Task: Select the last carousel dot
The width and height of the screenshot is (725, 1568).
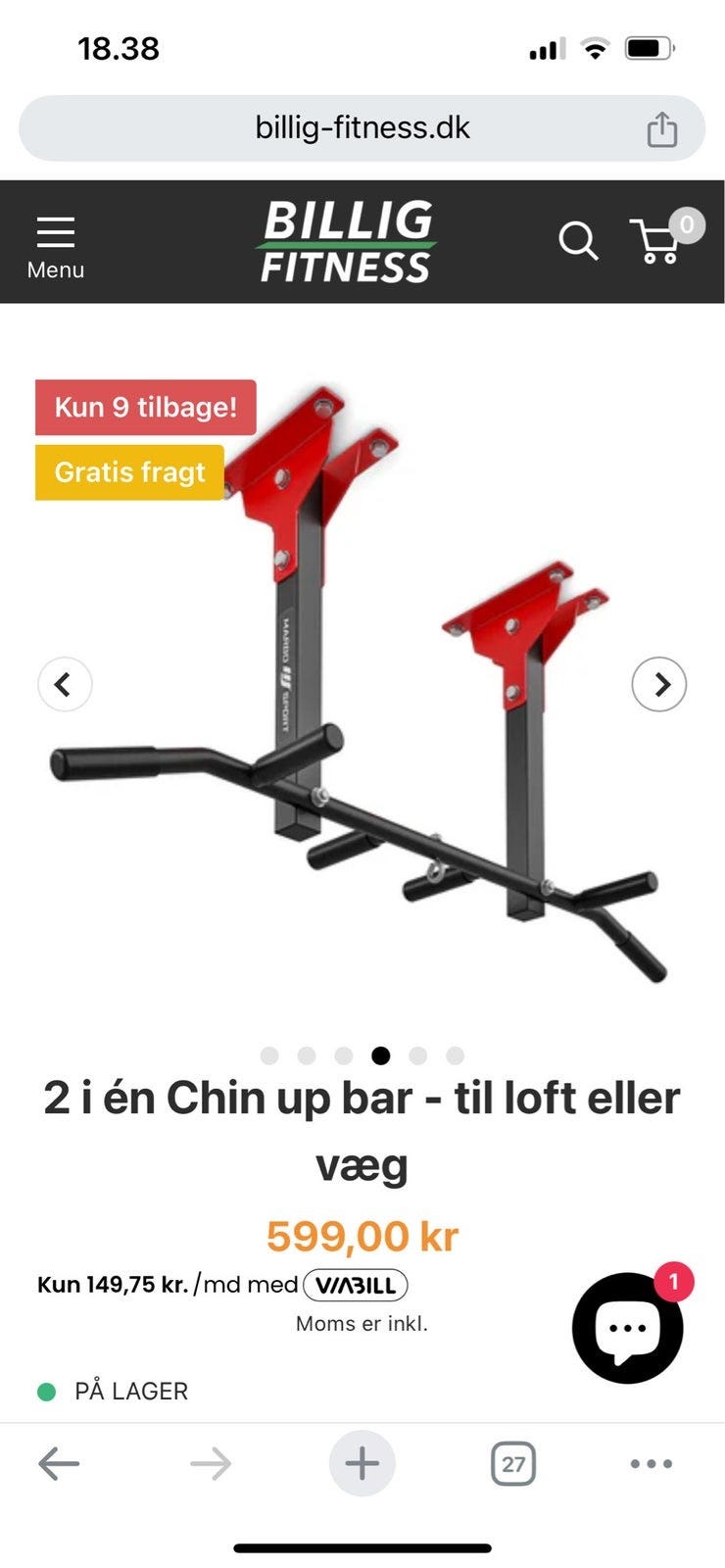Action: point(455,1055)
